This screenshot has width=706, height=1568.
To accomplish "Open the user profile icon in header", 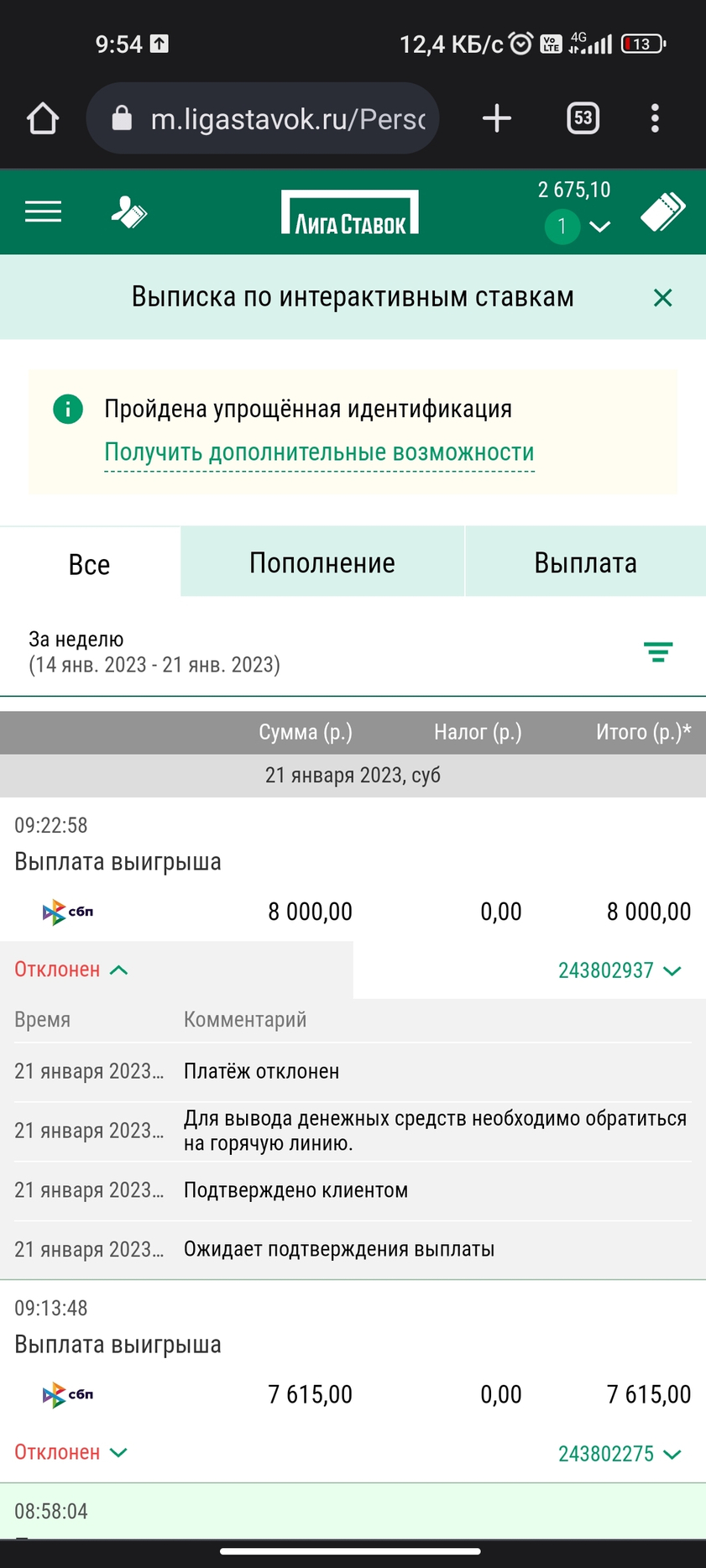I will [128, 212].
